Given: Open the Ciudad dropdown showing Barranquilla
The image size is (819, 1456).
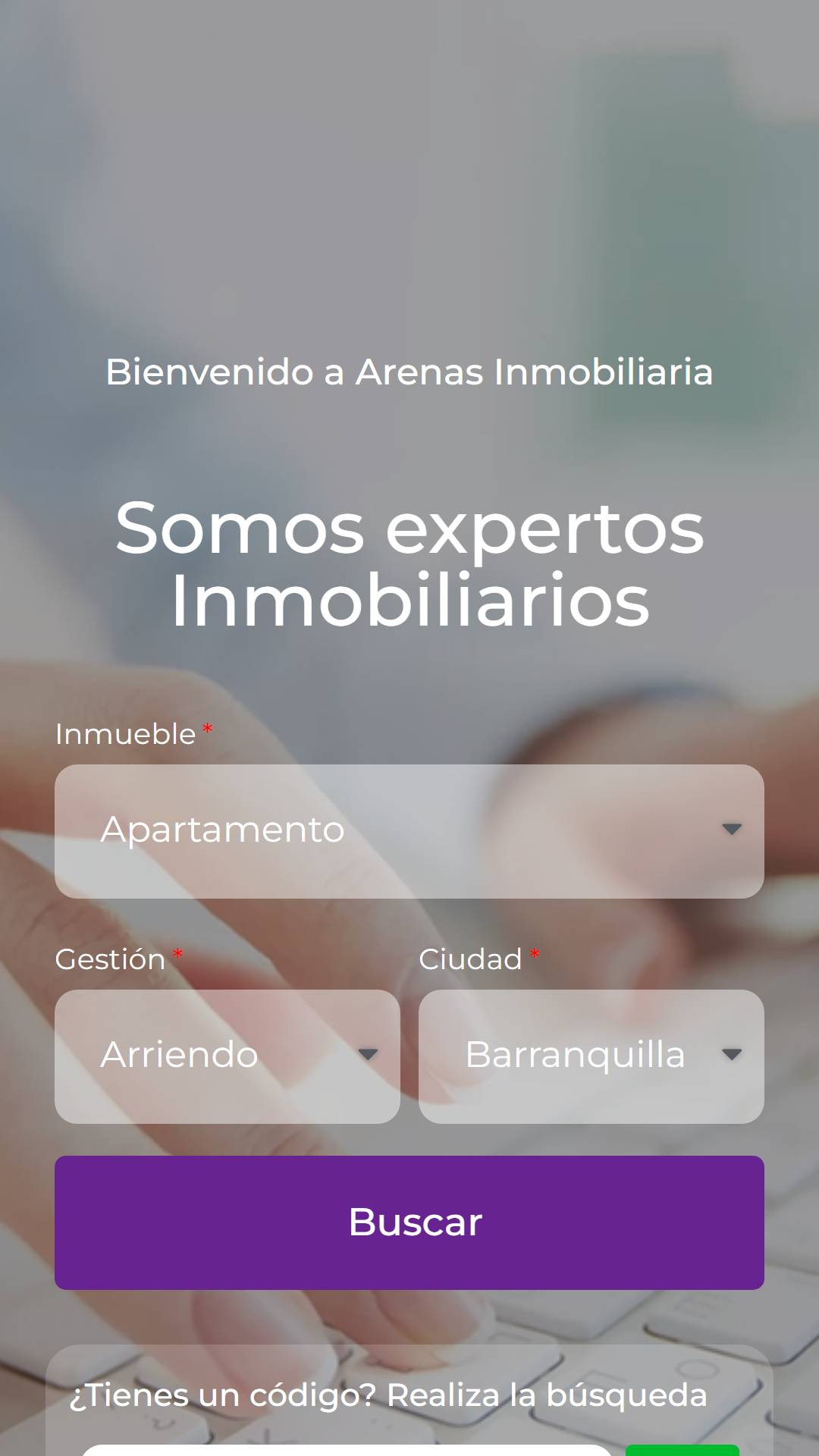Looking at the screenshot, I should point(591,1056).
